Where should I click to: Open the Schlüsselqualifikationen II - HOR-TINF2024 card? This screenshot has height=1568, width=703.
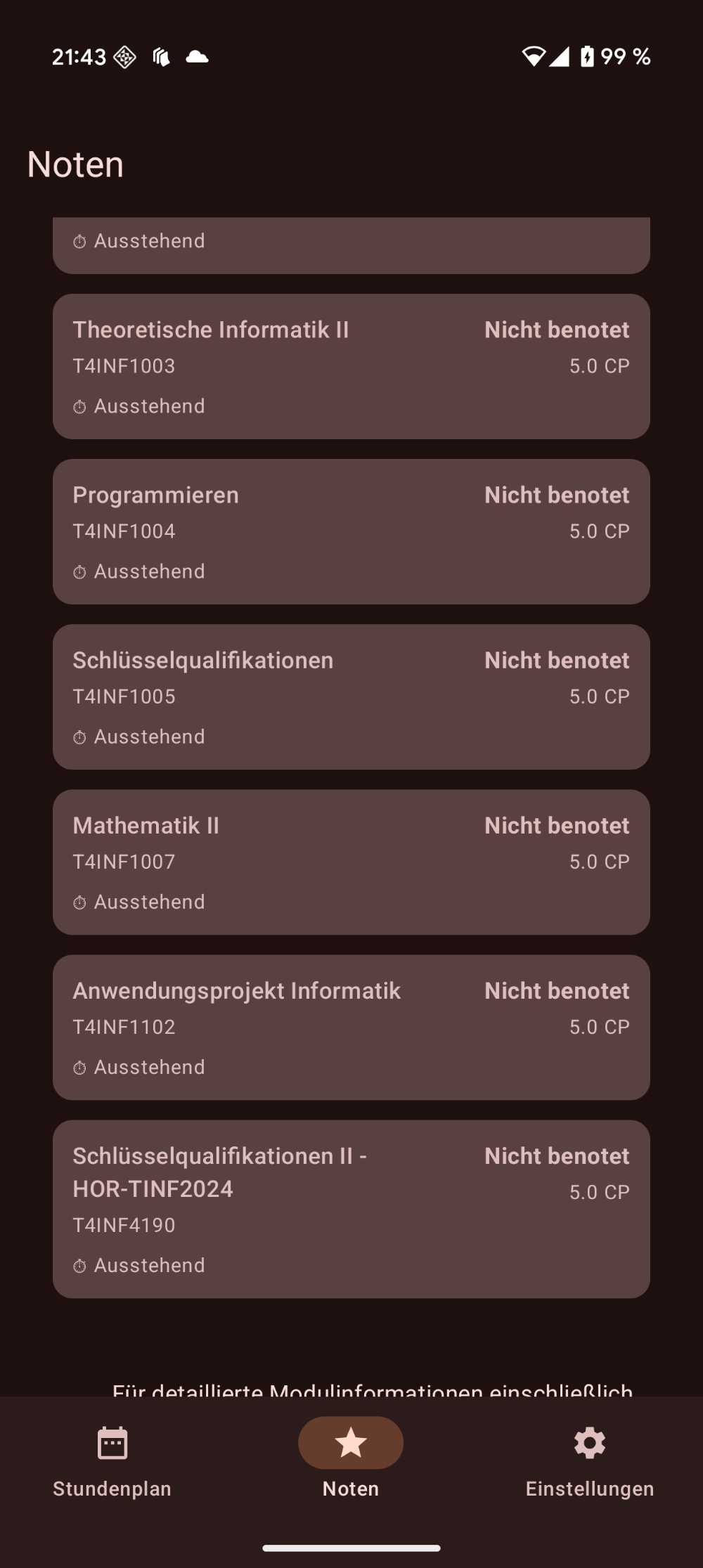pyautogui.click(x=351, y=1207)
